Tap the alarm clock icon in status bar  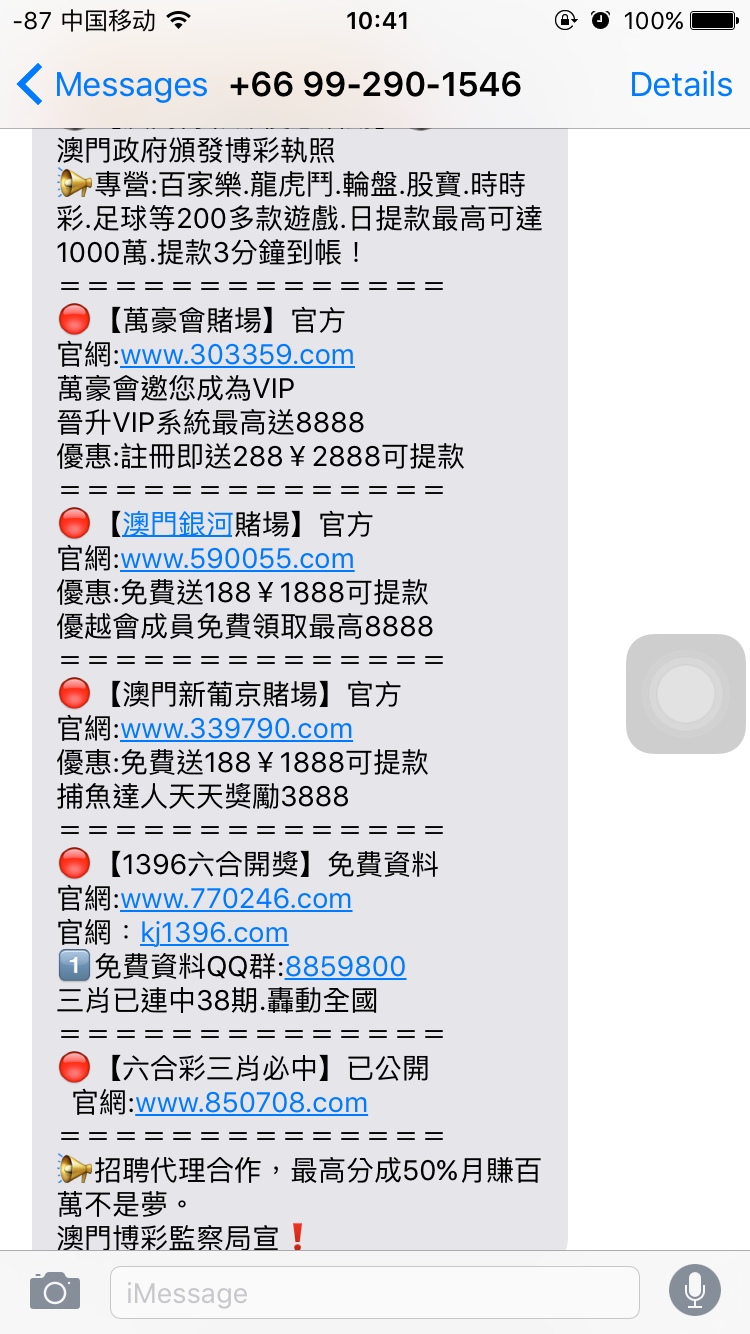(x=598, y=18)
